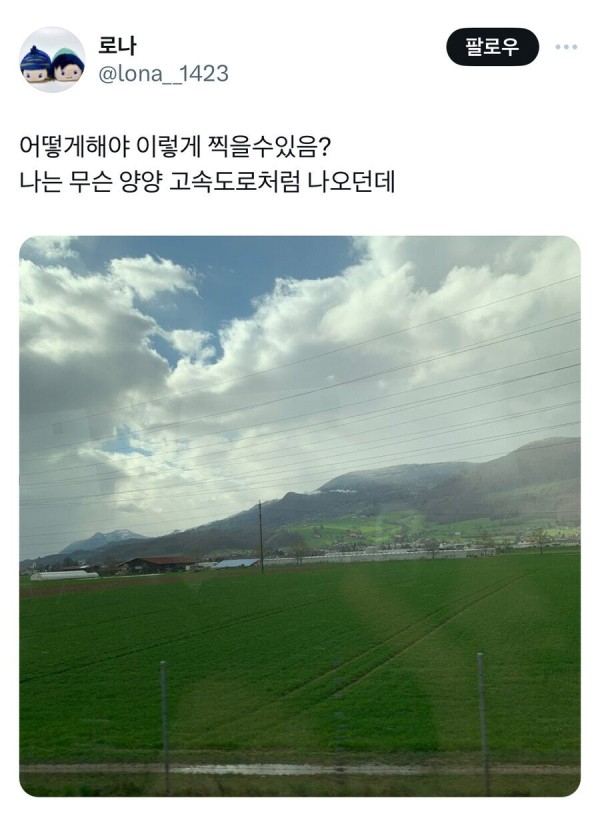
Task: Open the @lona__1423 profile handle
Action: click(163, 74)
